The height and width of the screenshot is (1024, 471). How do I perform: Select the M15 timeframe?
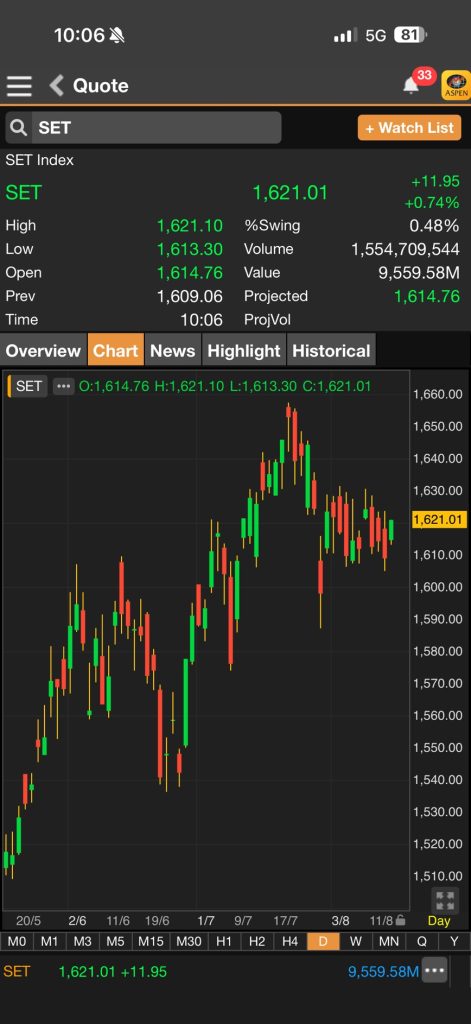[150, 942]
